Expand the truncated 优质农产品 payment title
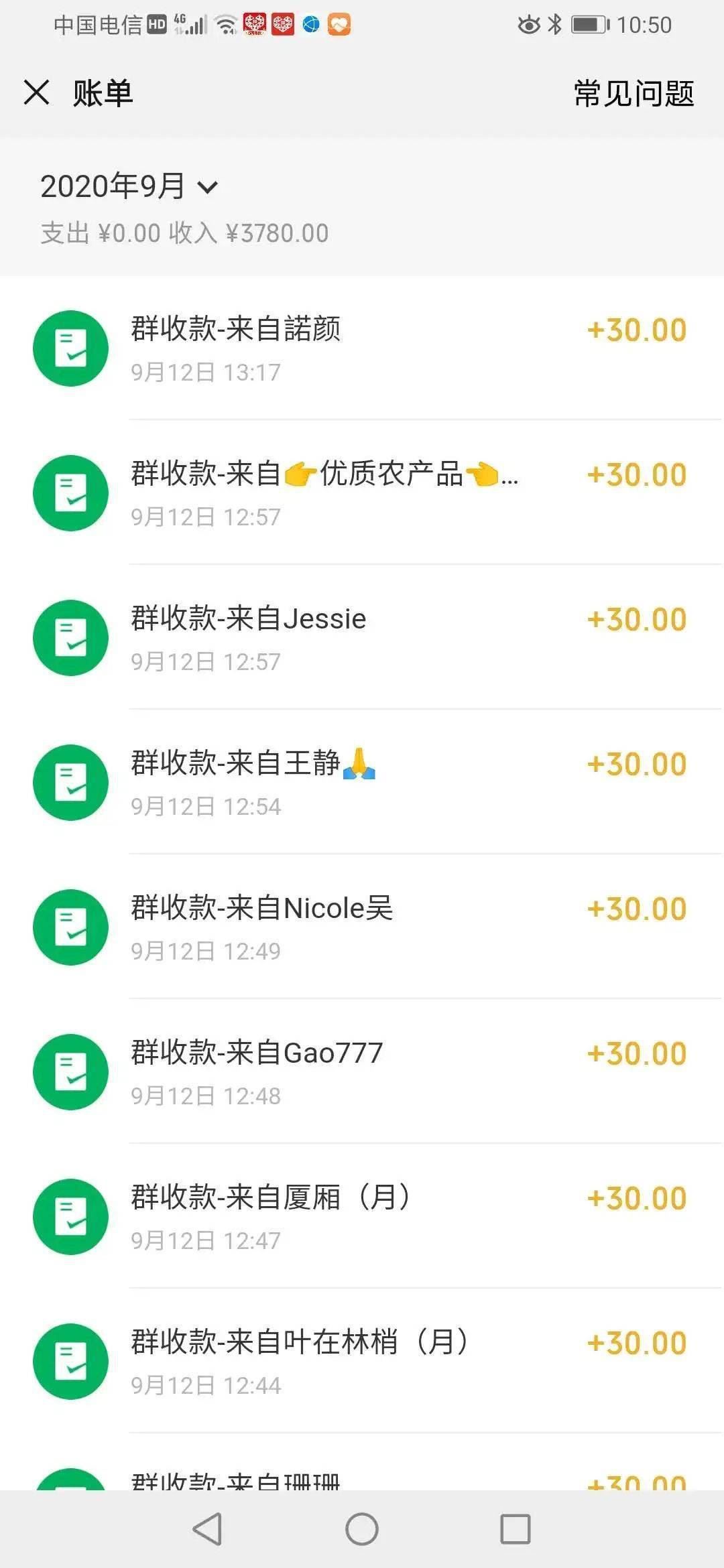The width and height of the screenshot is (724, 1568). [325, 476]
